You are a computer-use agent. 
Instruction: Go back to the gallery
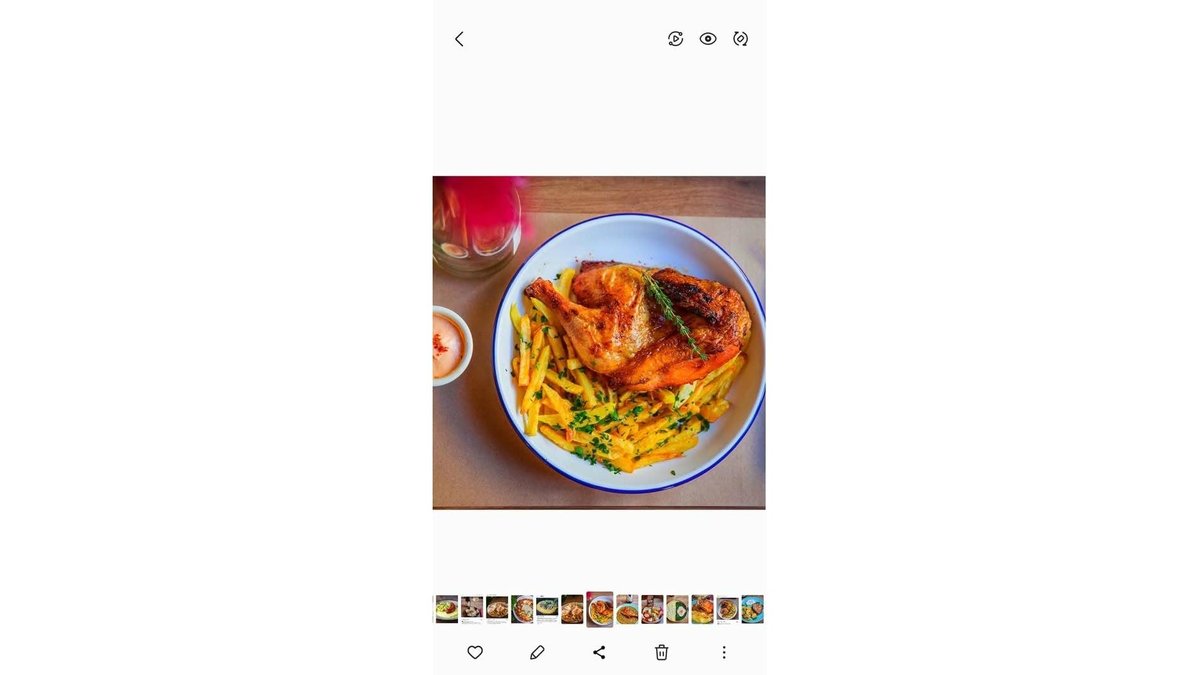pos(459,39)
